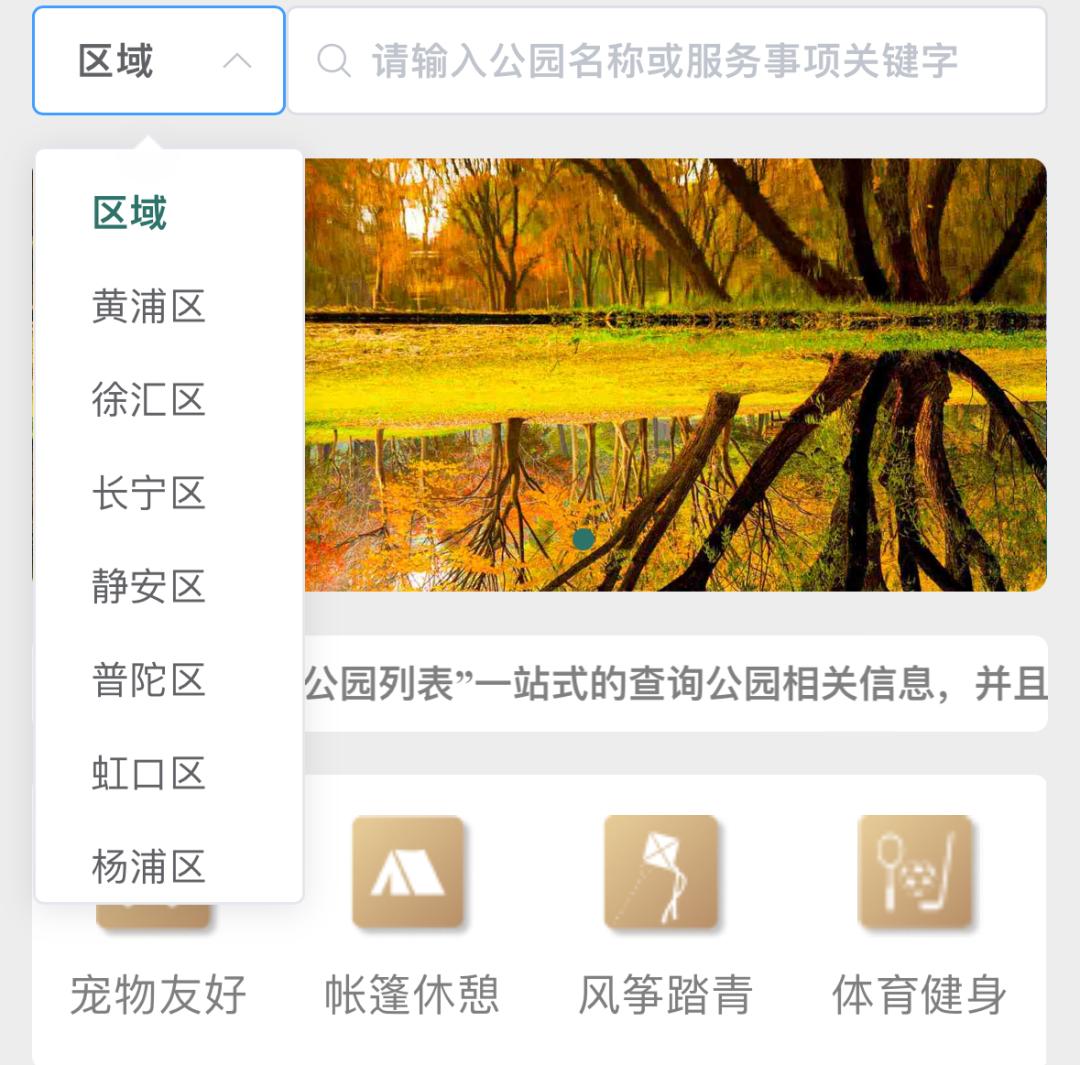Select the default 区域 option

pyautogui.click(x=130, y=213)
